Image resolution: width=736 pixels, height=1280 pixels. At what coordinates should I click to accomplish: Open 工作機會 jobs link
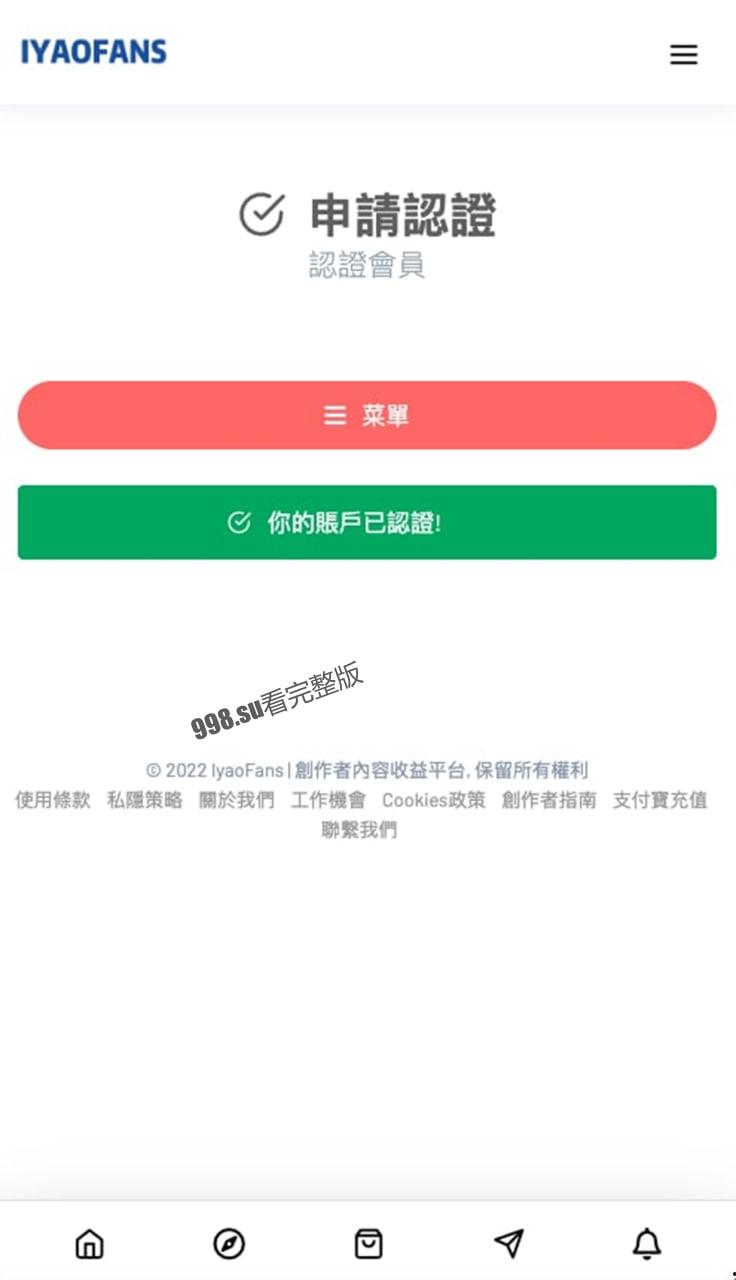coord(328,800)
